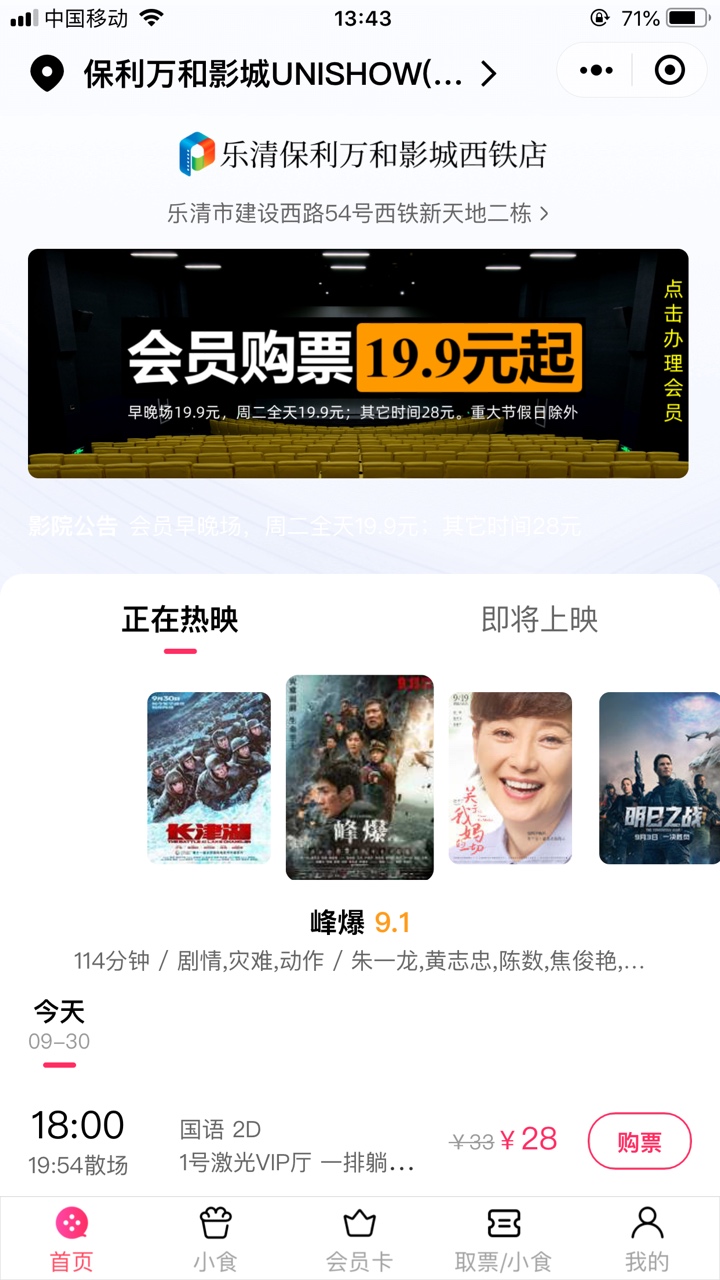Open the 峰爆 movie poster
This screenshot has height=1280, width=720.
coord(360,777)
